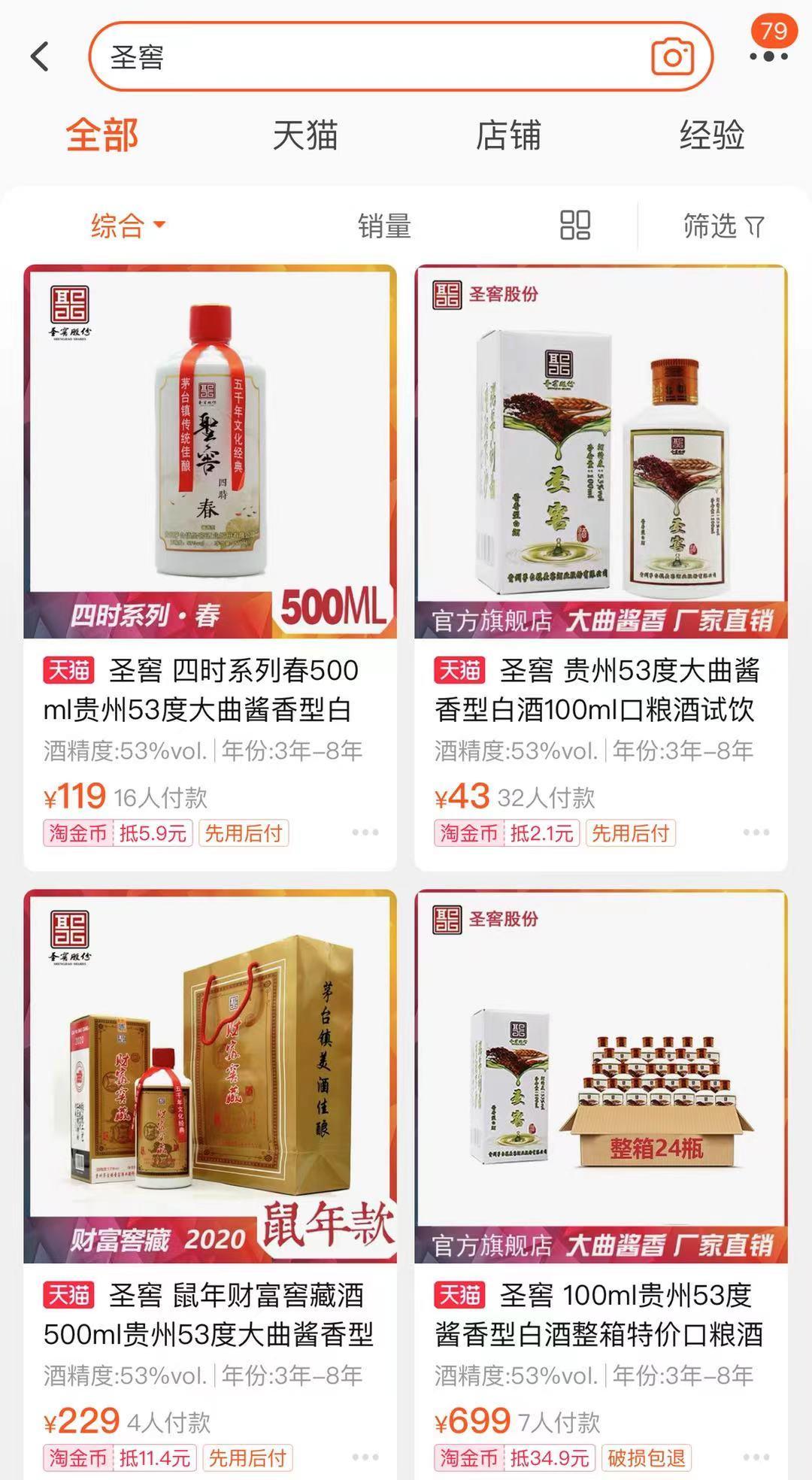This screenshot has width=812, height=1480.
Task: Select the 全部 tab
Action: pos(101,136)
